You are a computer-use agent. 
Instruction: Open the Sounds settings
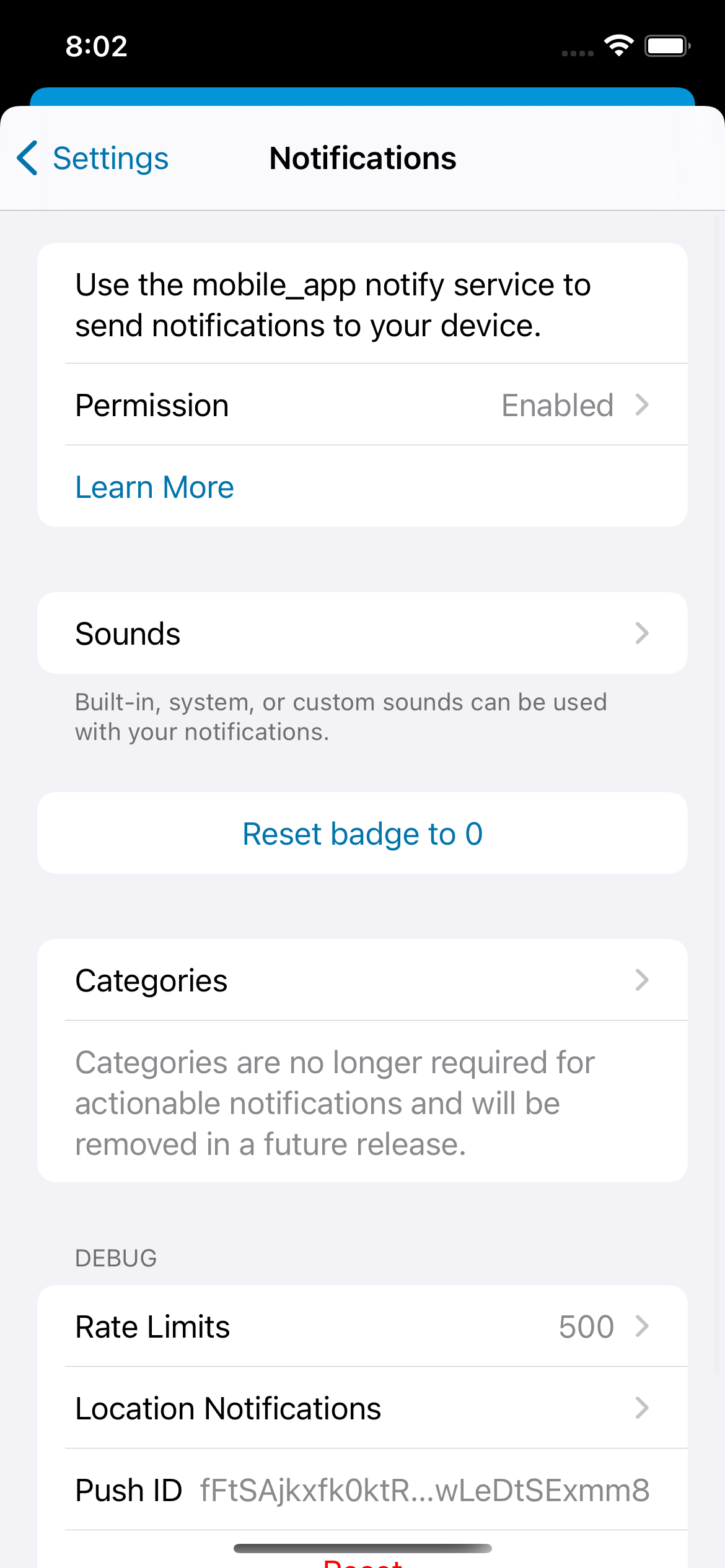click(x=362, y=634)
